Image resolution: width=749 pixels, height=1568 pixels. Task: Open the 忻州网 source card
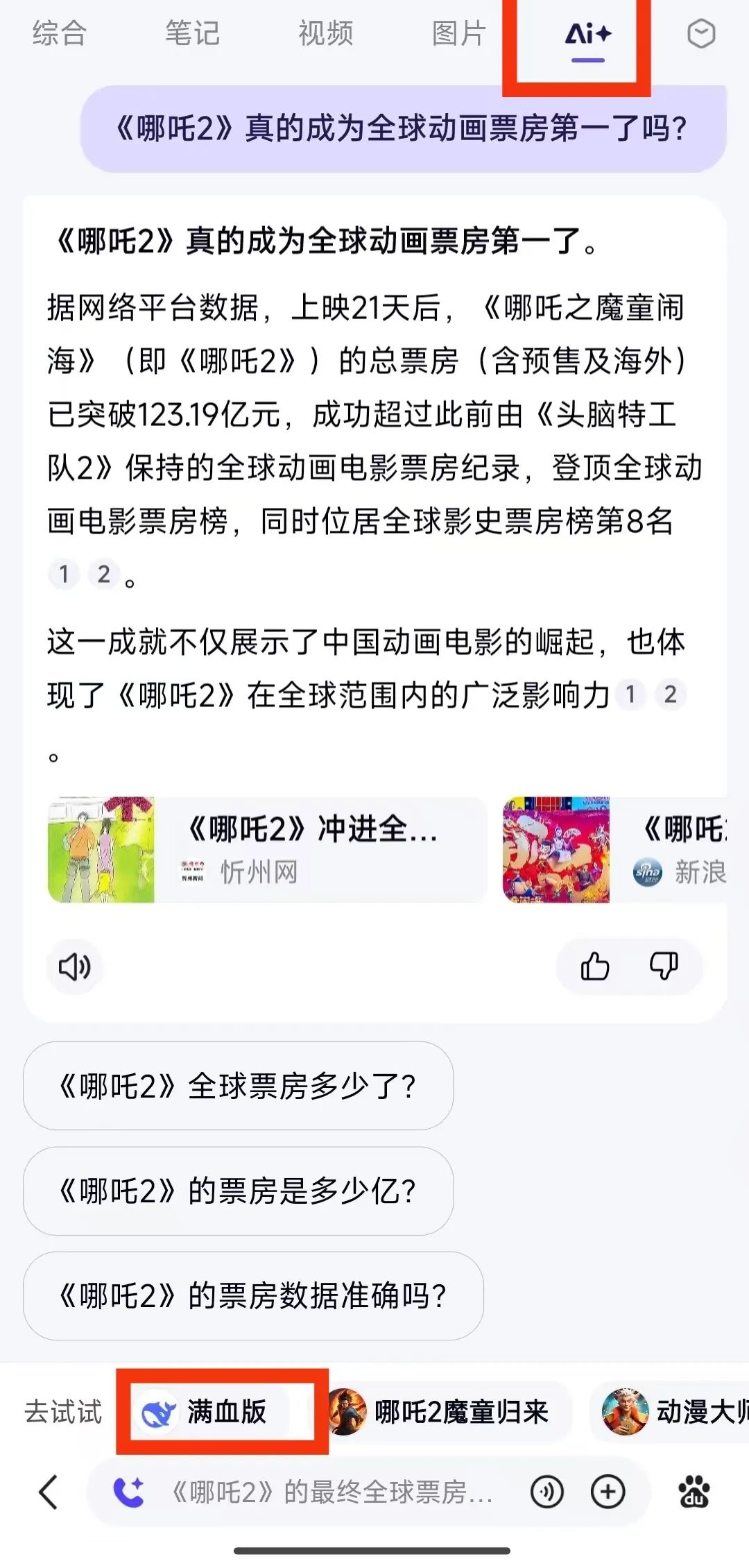267,849
